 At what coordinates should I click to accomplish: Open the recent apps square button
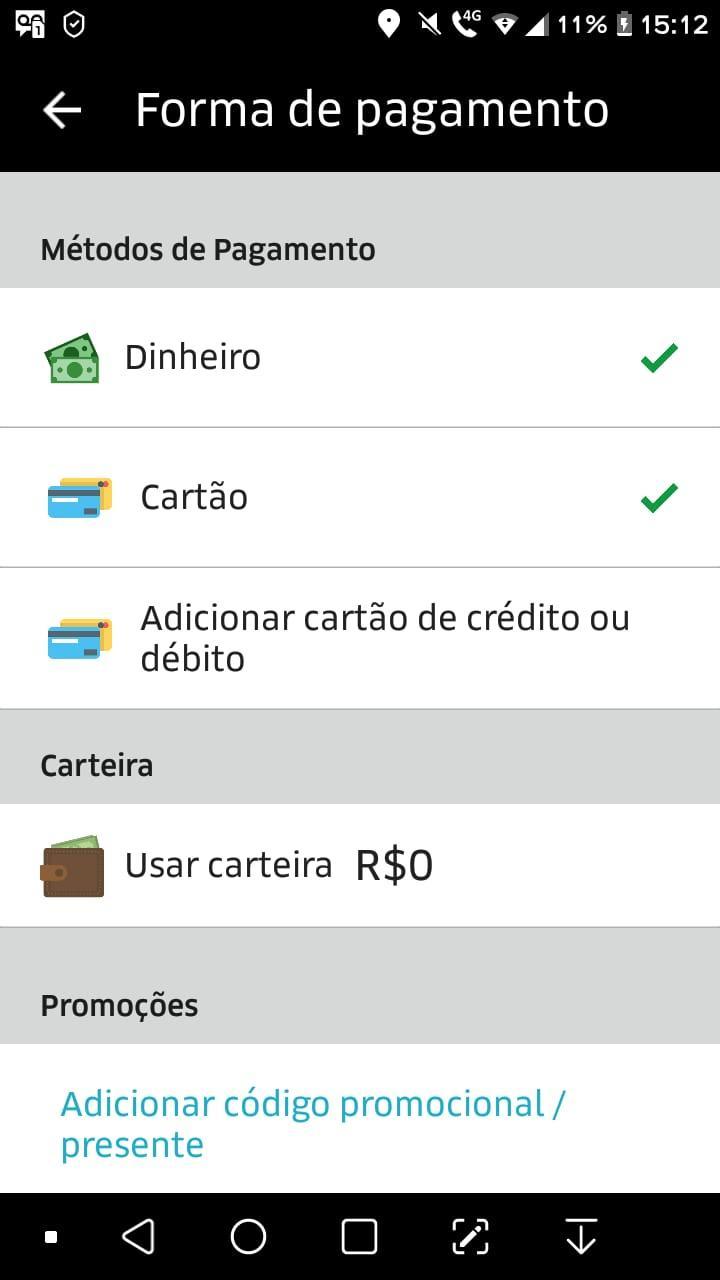click(x=359, y=1237)
